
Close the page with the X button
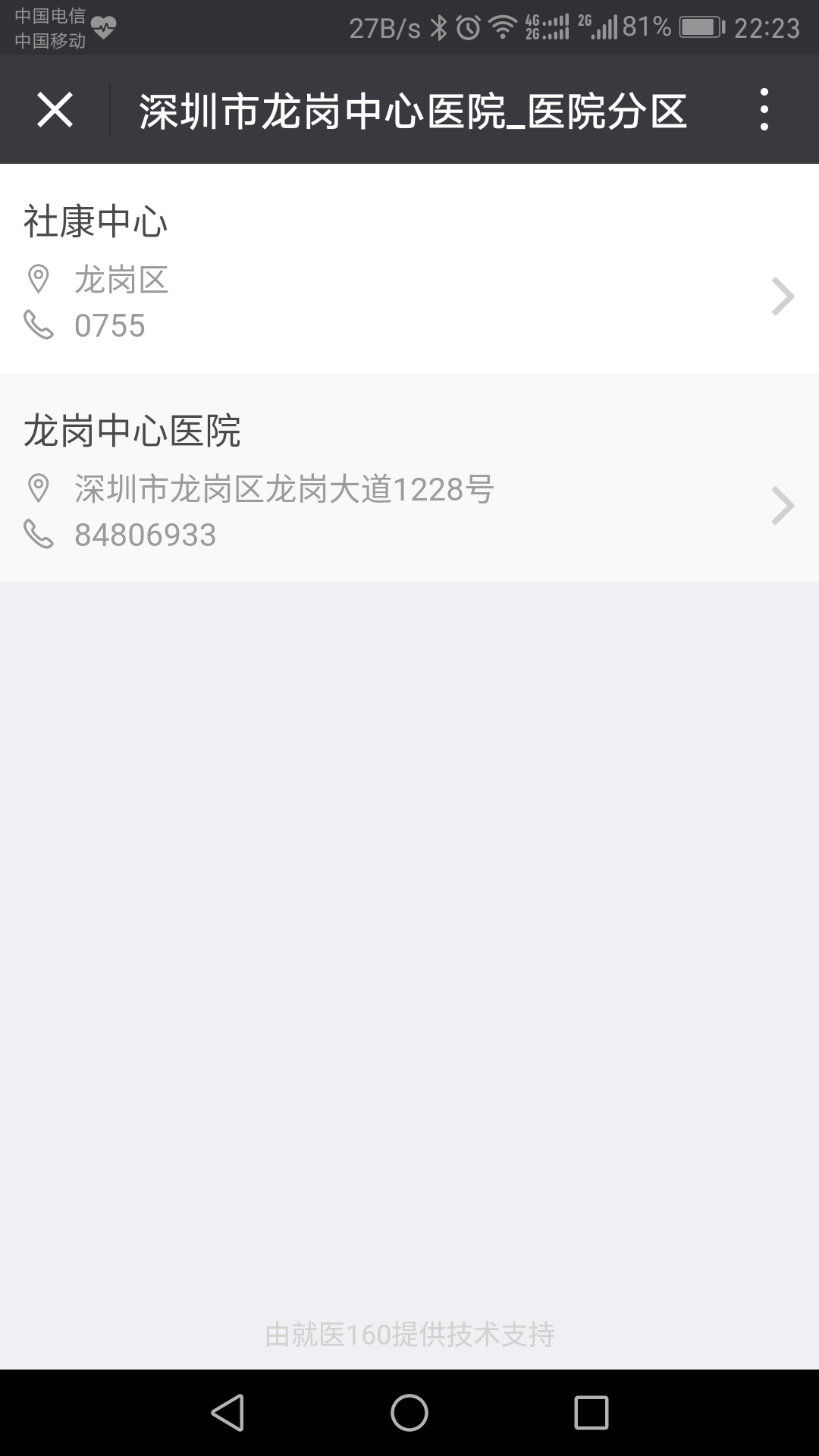(55, 110)
